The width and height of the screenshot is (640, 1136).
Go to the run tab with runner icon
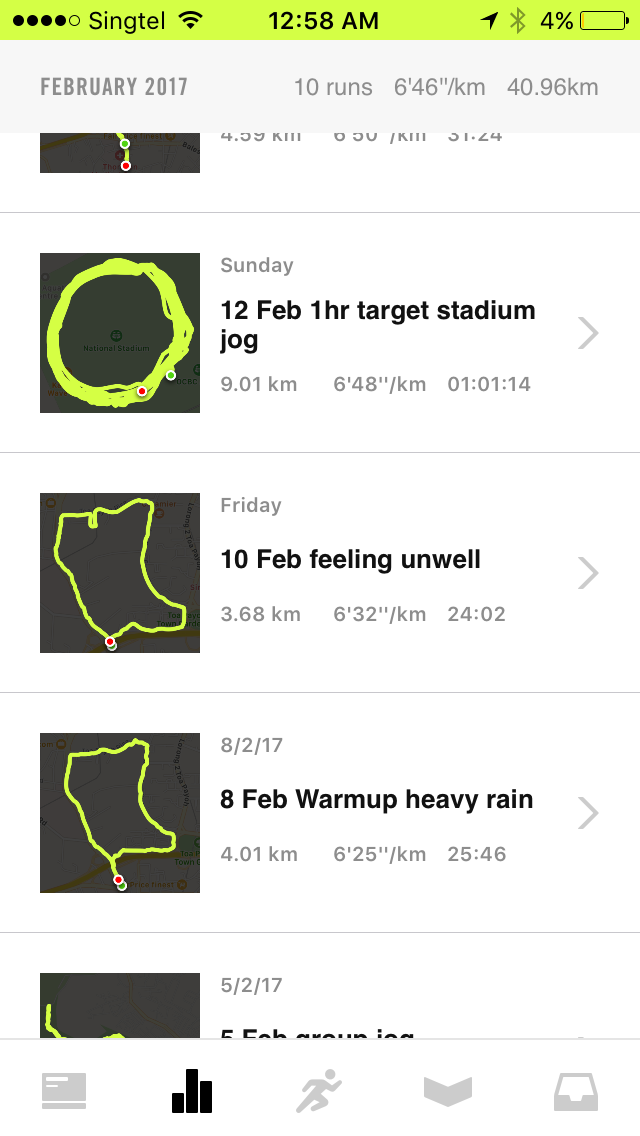point(319,1090)
